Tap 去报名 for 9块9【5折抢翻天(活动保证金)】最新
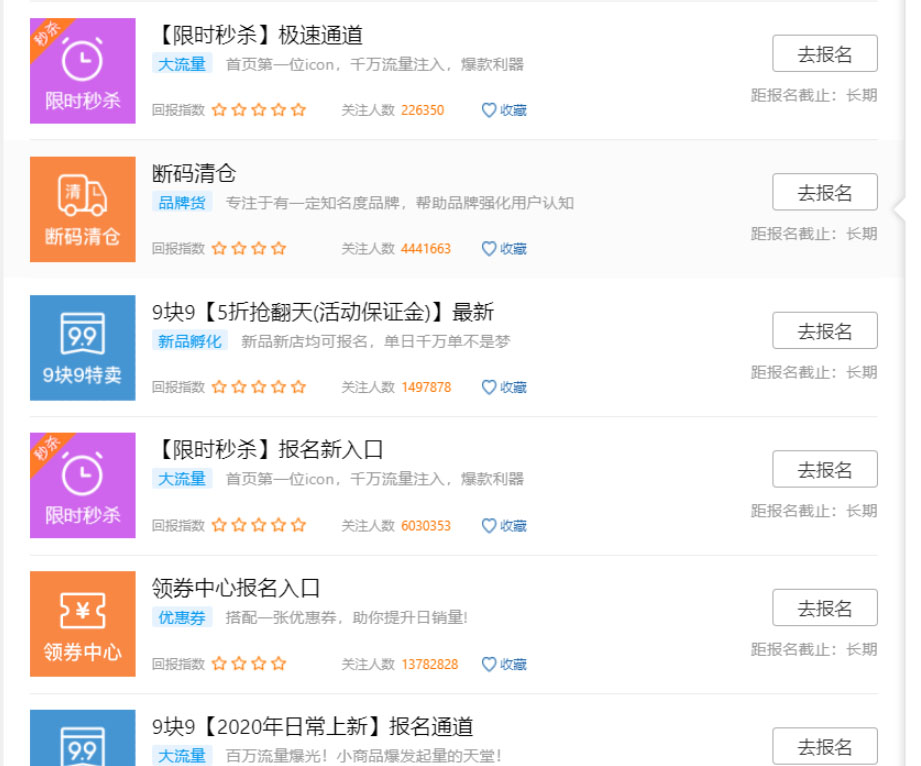Viewport: 921px width, 766px height. [x=824, y=330]
